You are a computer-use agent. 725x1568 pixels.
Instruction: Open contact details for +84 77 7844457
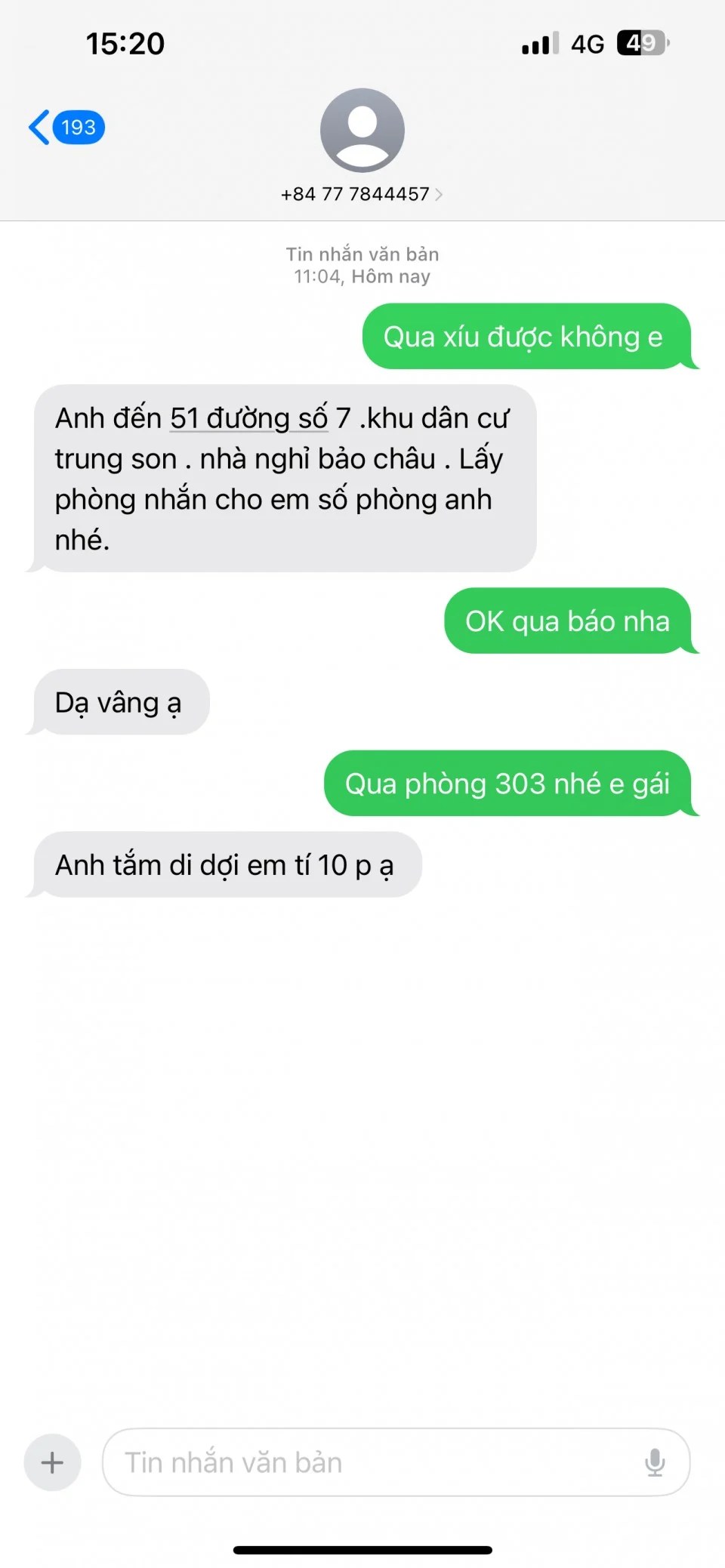click(362, 194)
